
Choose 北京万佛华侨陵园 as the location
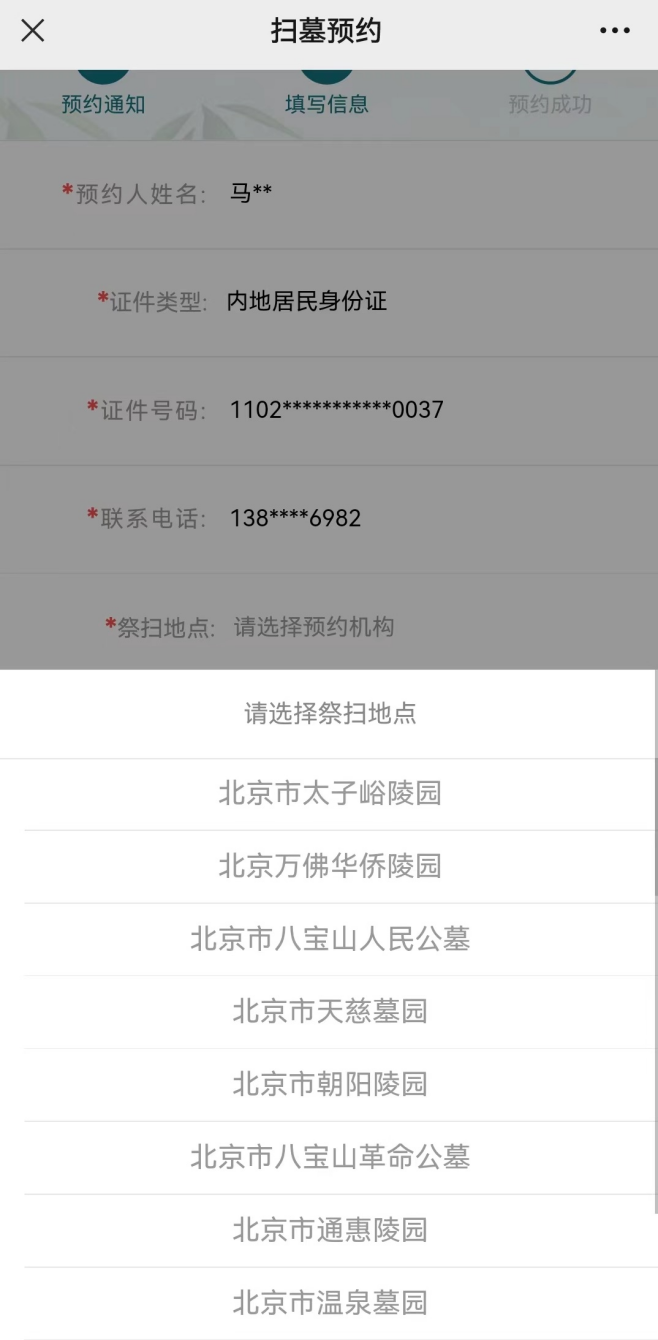330,867
